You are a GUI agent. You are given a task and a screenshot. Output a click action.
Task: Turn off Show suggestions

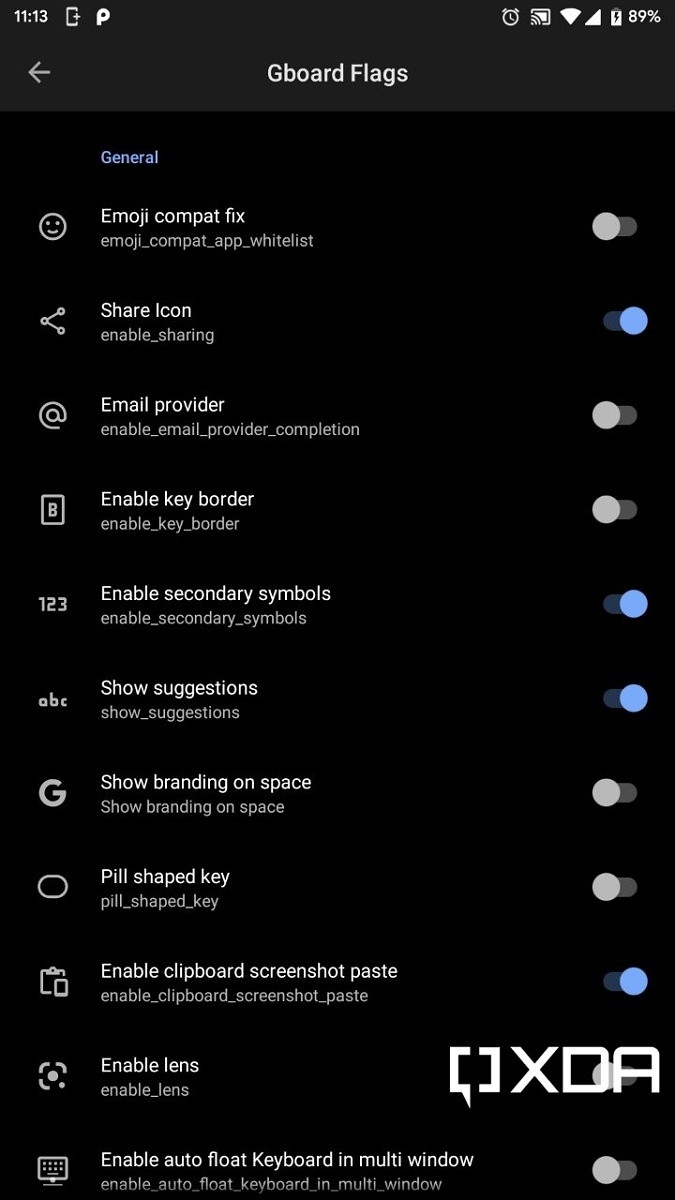pos(625,698)
